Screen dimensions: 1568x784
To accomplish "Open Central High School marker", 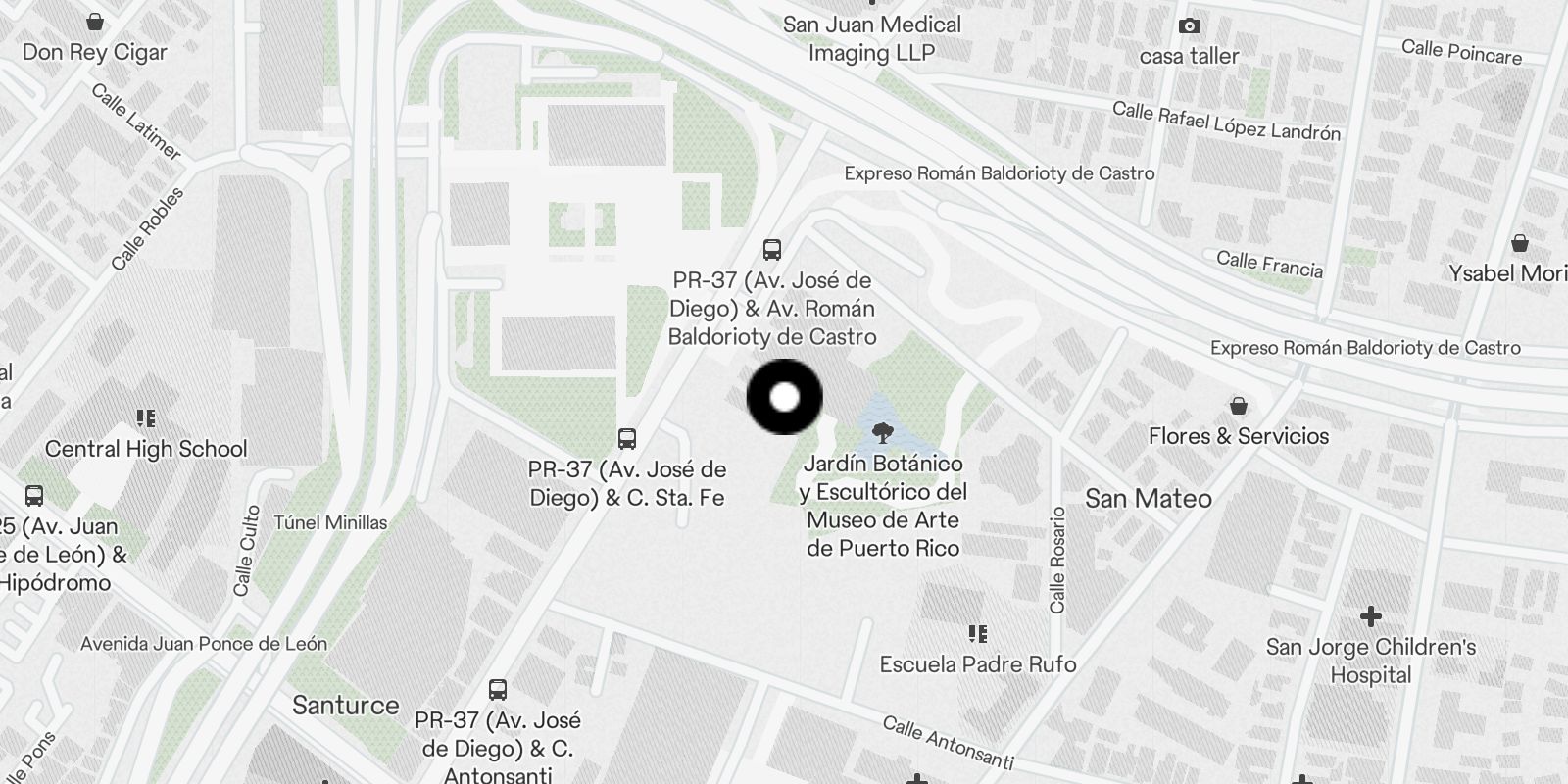I will (x=146, y=419).
